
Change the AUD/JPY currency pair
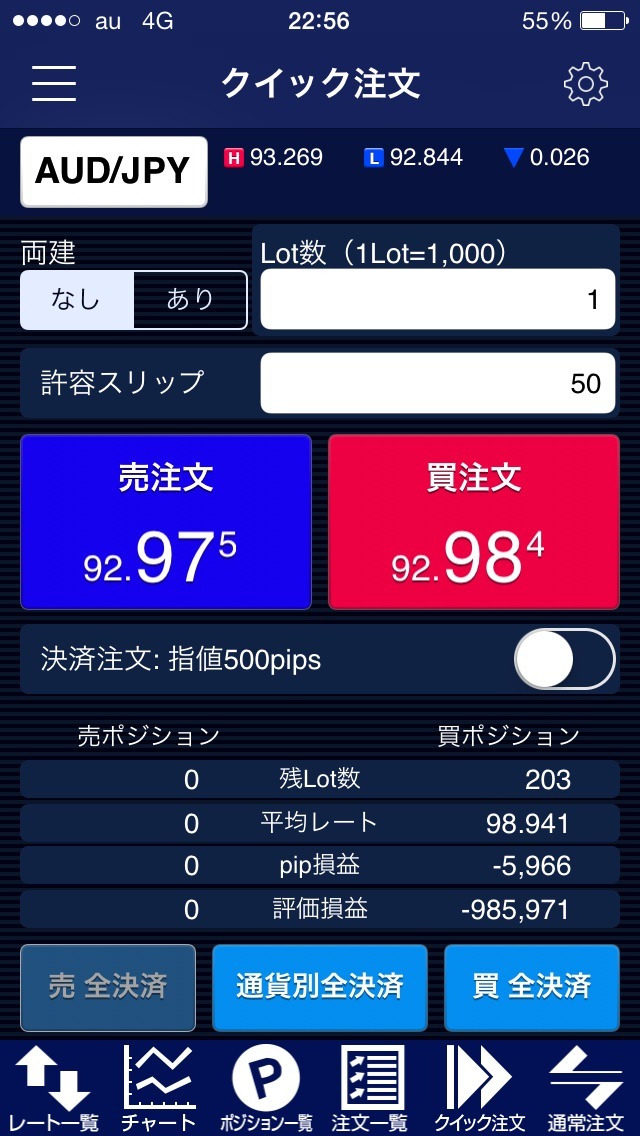[114, 172]
